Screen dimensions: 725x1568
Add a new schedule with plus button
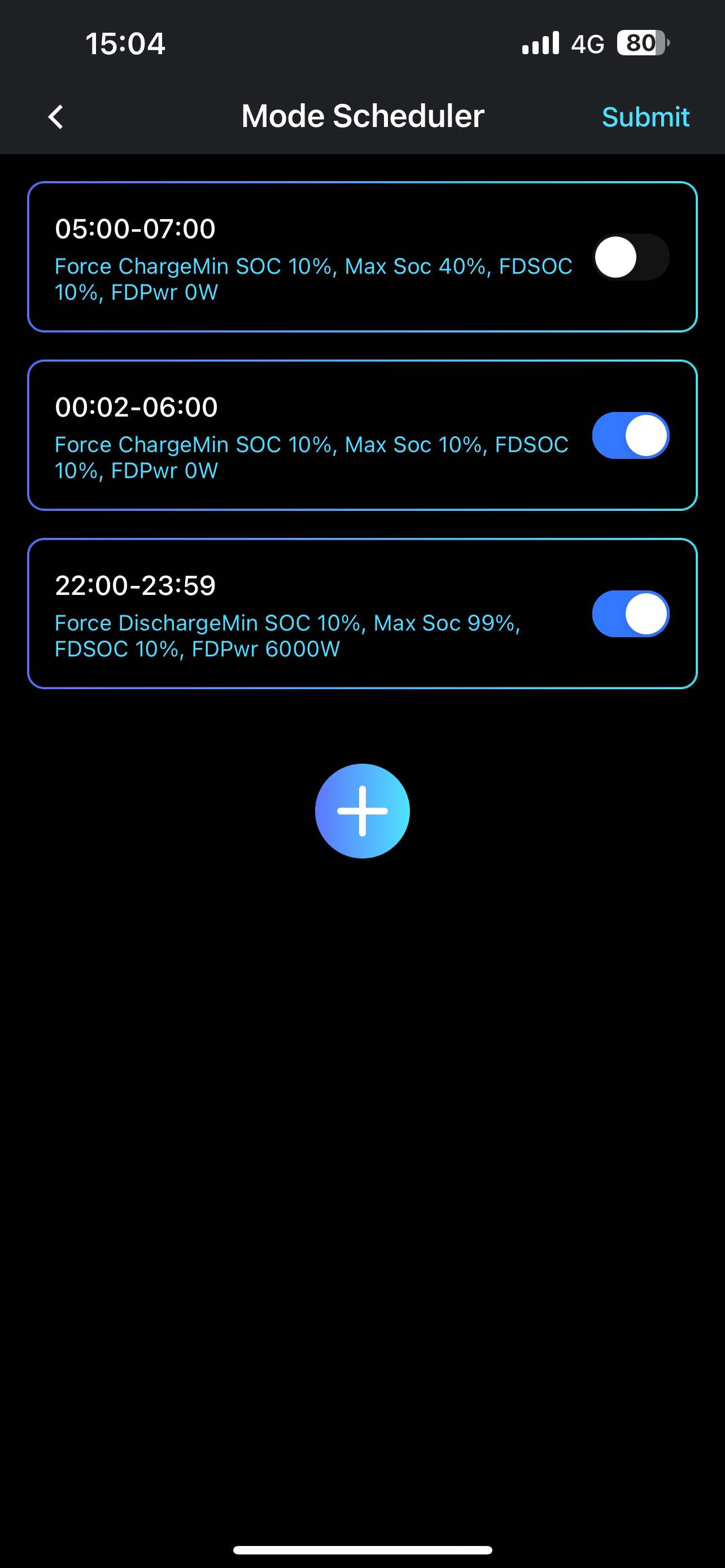click(x=362, y=811)
